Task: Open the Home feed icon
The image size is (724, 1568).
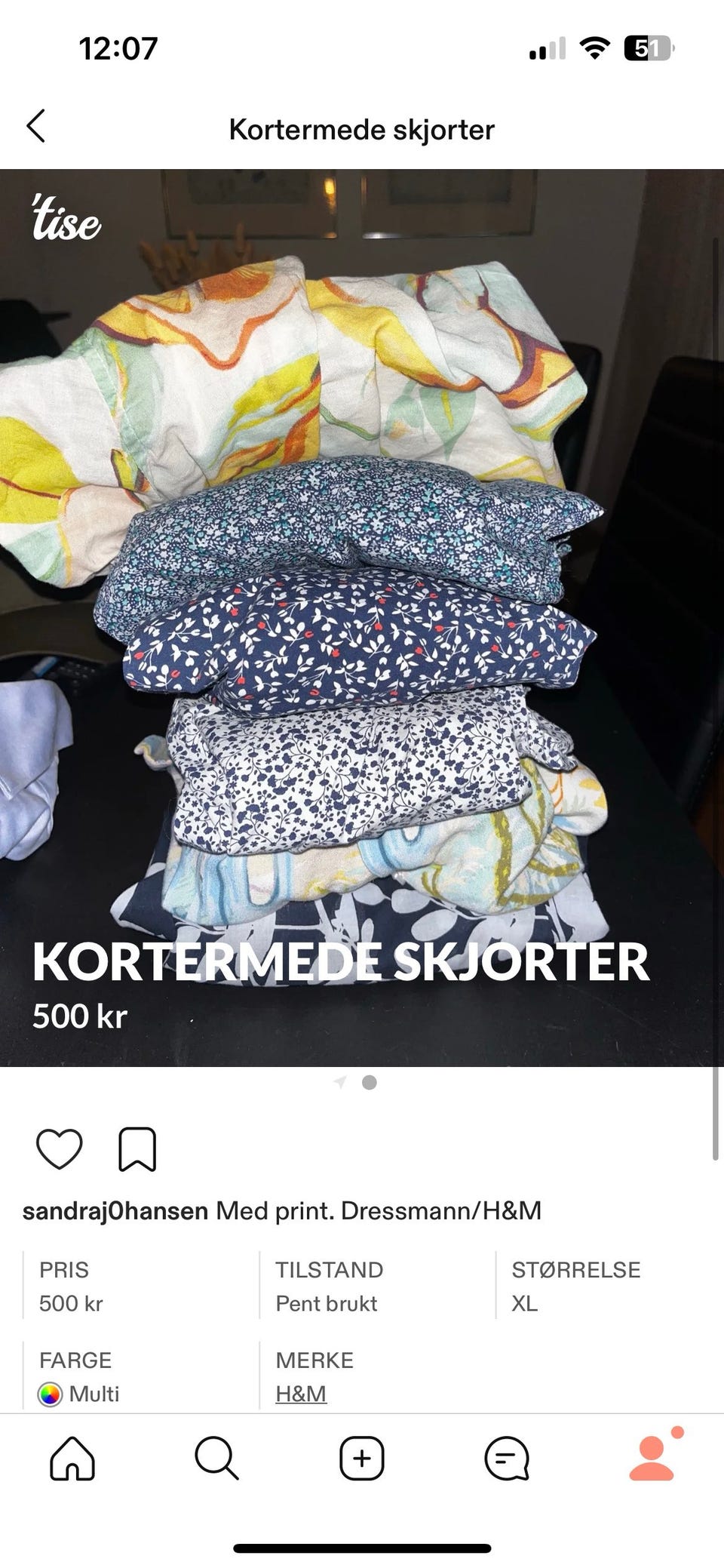Action: click(71, 1459)
